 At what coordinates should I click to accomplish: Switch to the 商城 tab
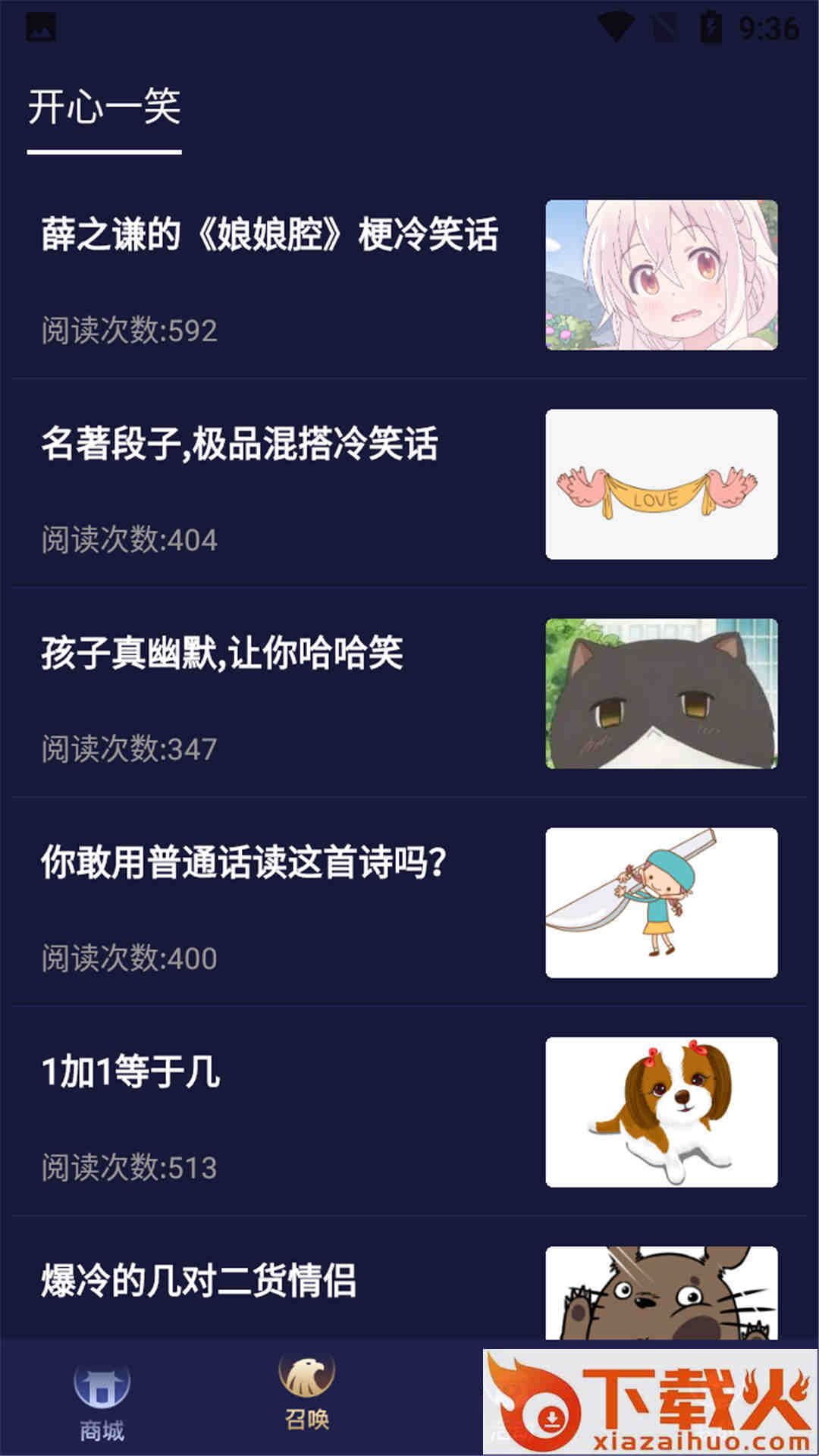(102, 1401)
